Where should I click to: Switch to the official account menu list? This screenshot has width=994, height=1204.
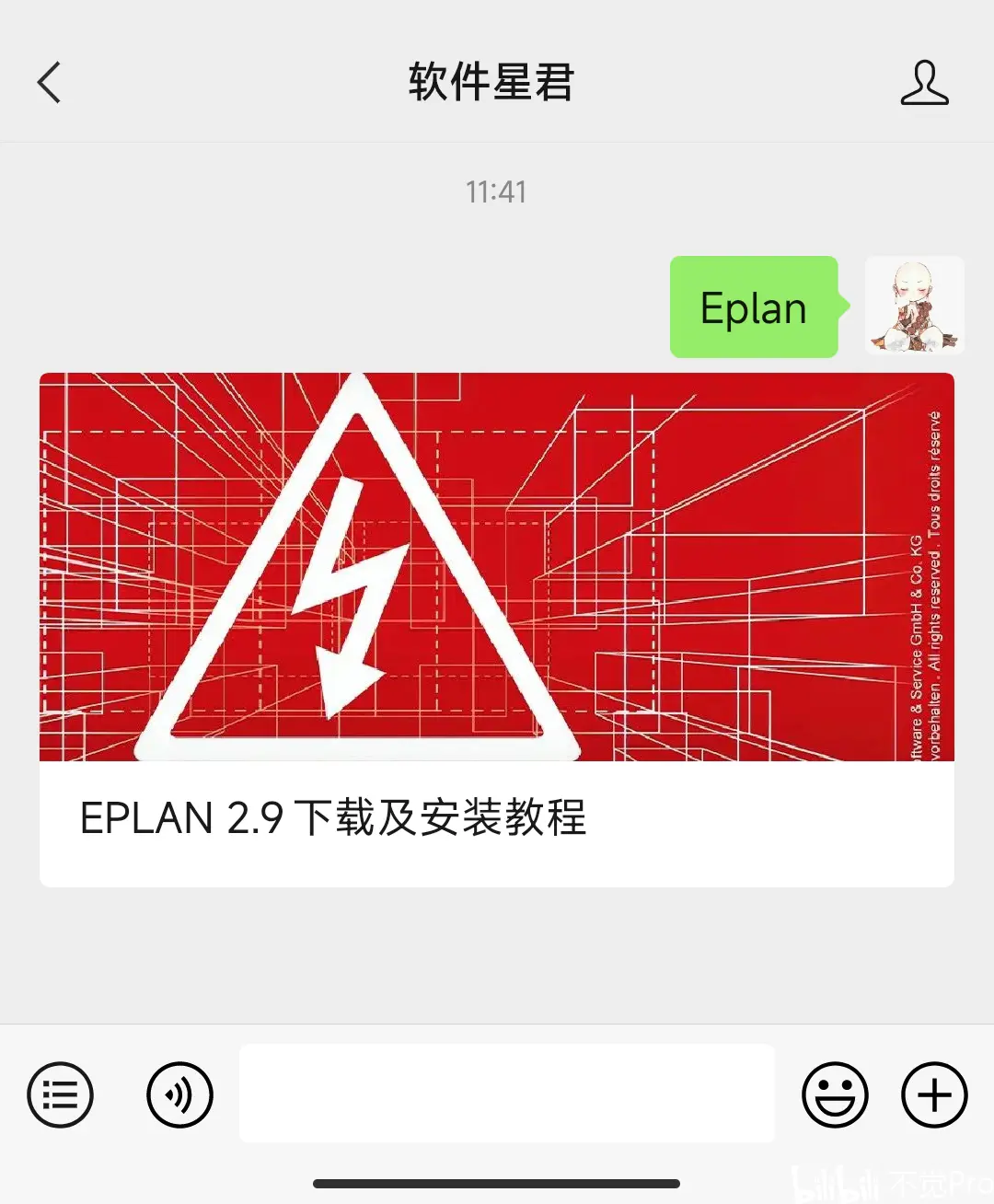tap(61, 1095)
